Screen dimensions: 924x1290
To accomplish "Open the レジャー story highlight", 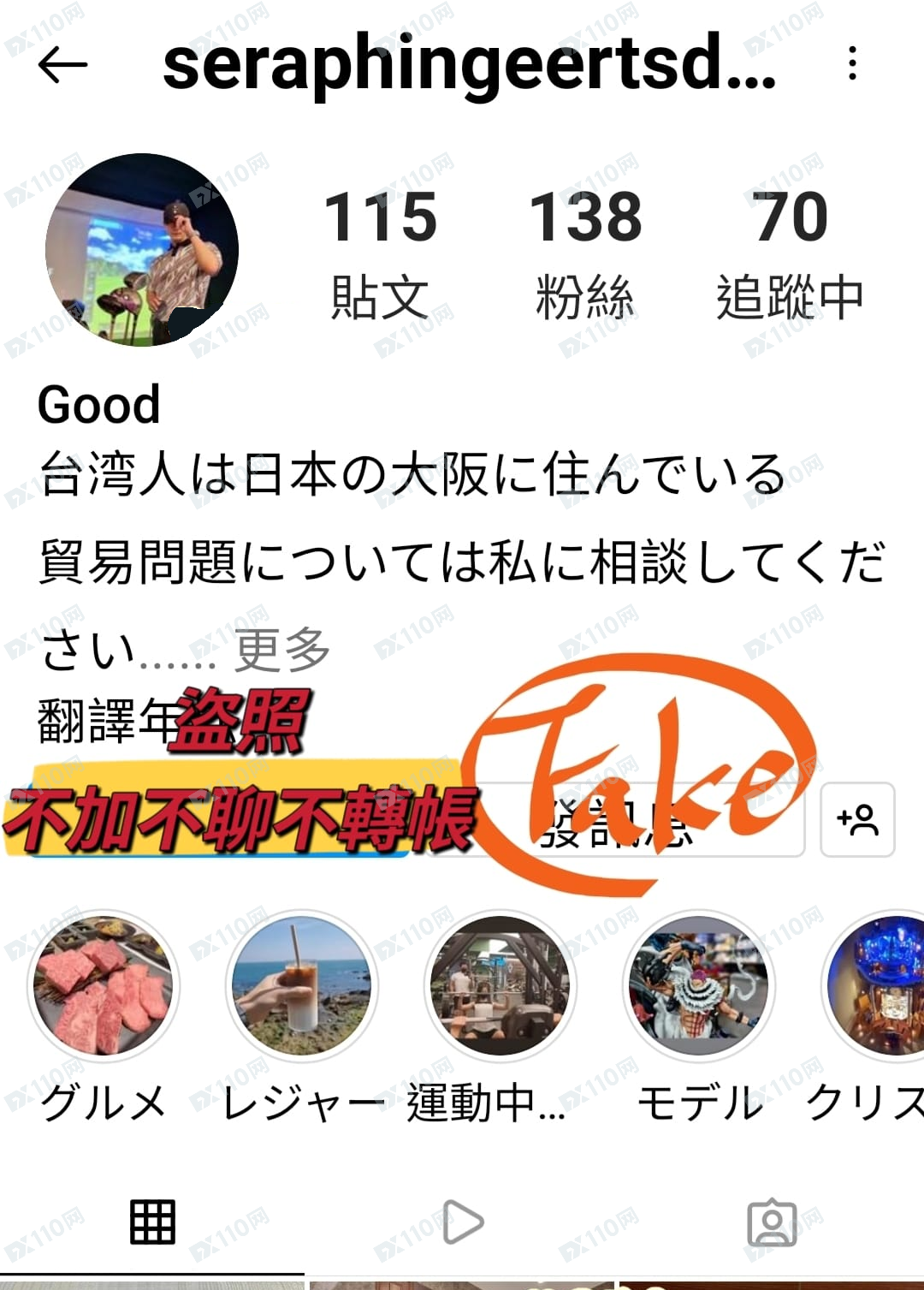I will (x=302, y=985).
